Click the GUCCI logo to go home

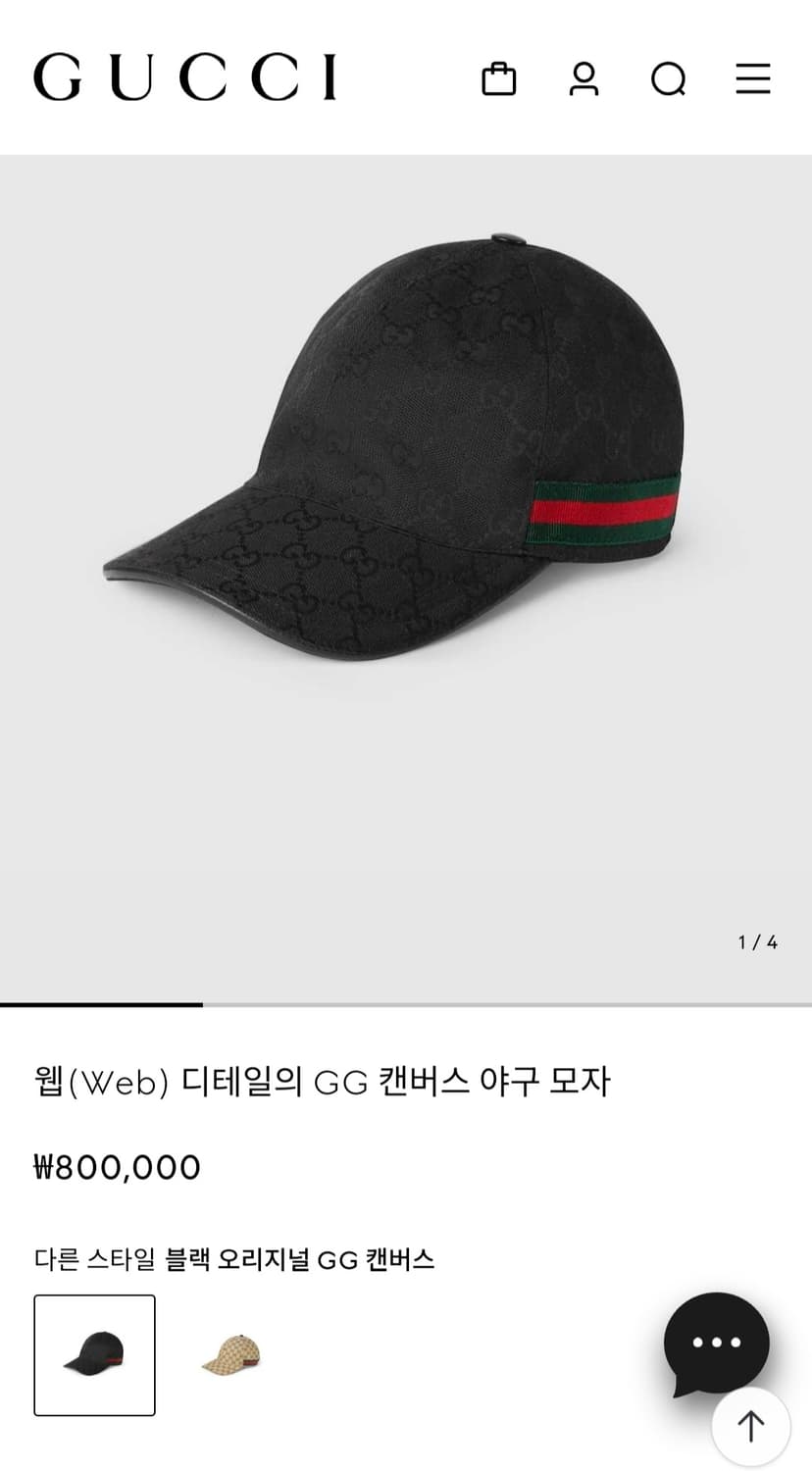click(188, 77)
